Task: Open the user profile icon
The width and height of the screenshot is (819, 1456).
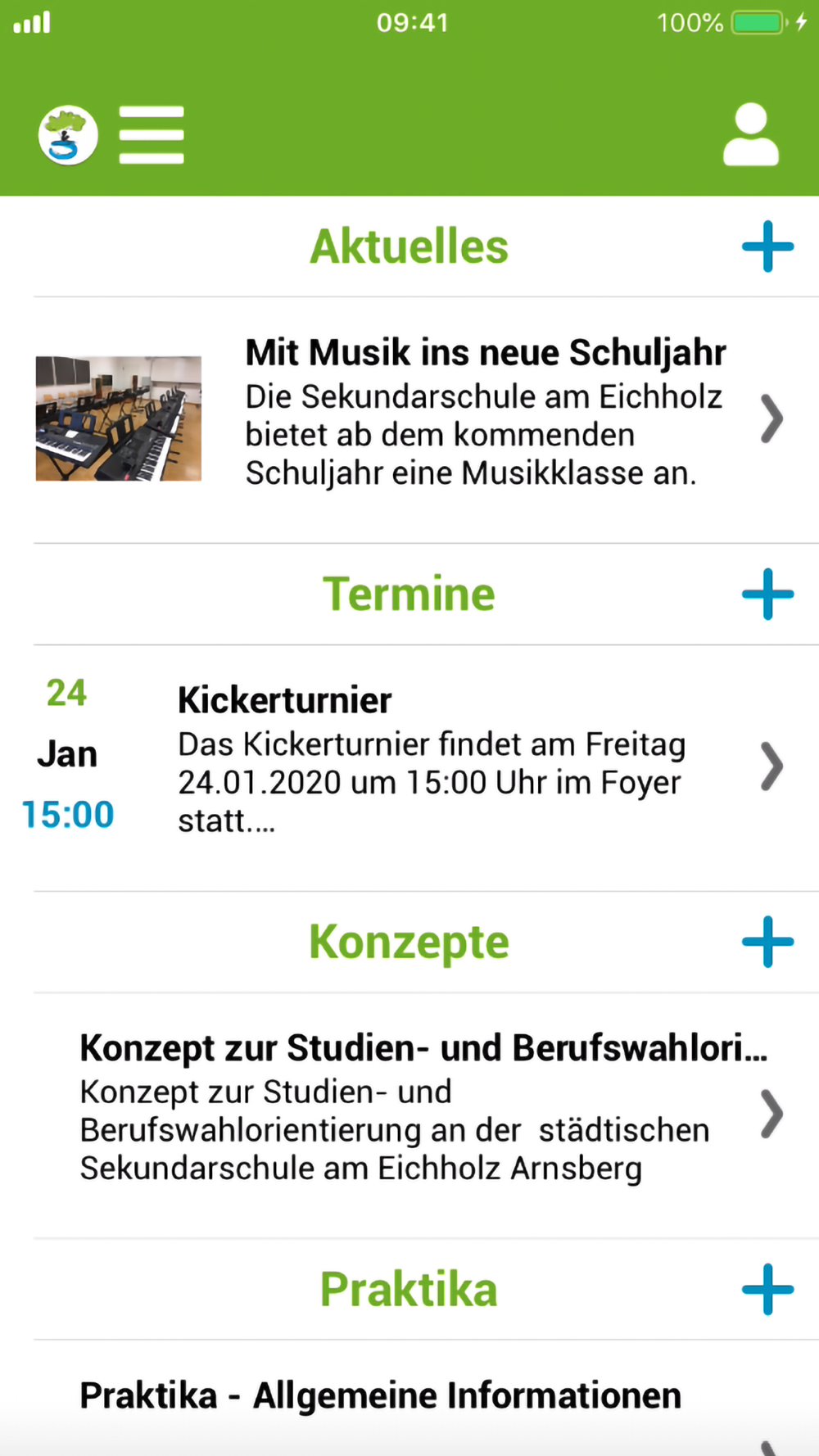Action: 751,134
